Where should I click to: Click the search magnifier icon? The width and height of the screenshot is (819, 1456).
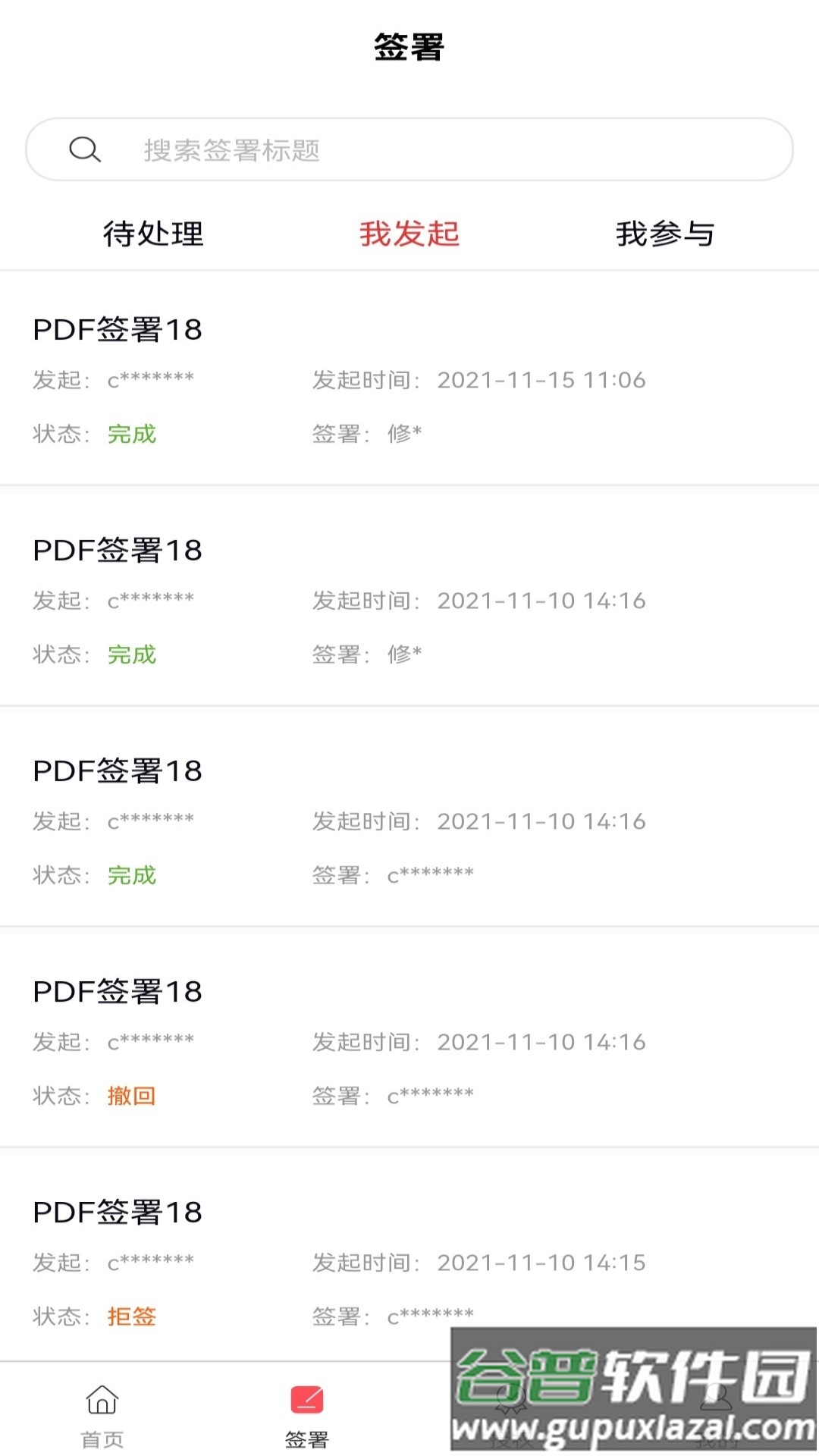85,149
